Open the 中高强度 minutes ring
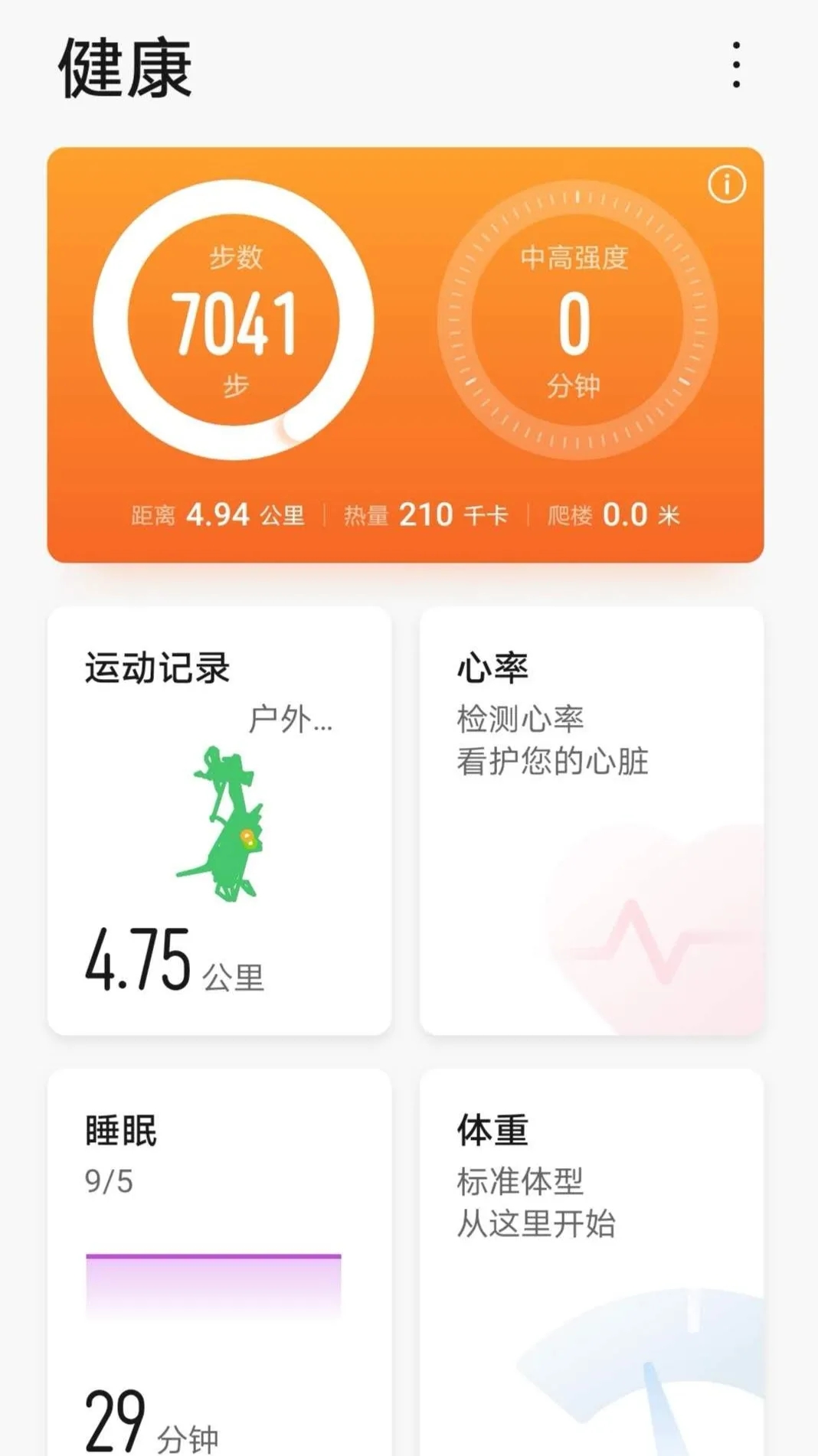 [576, 321]
